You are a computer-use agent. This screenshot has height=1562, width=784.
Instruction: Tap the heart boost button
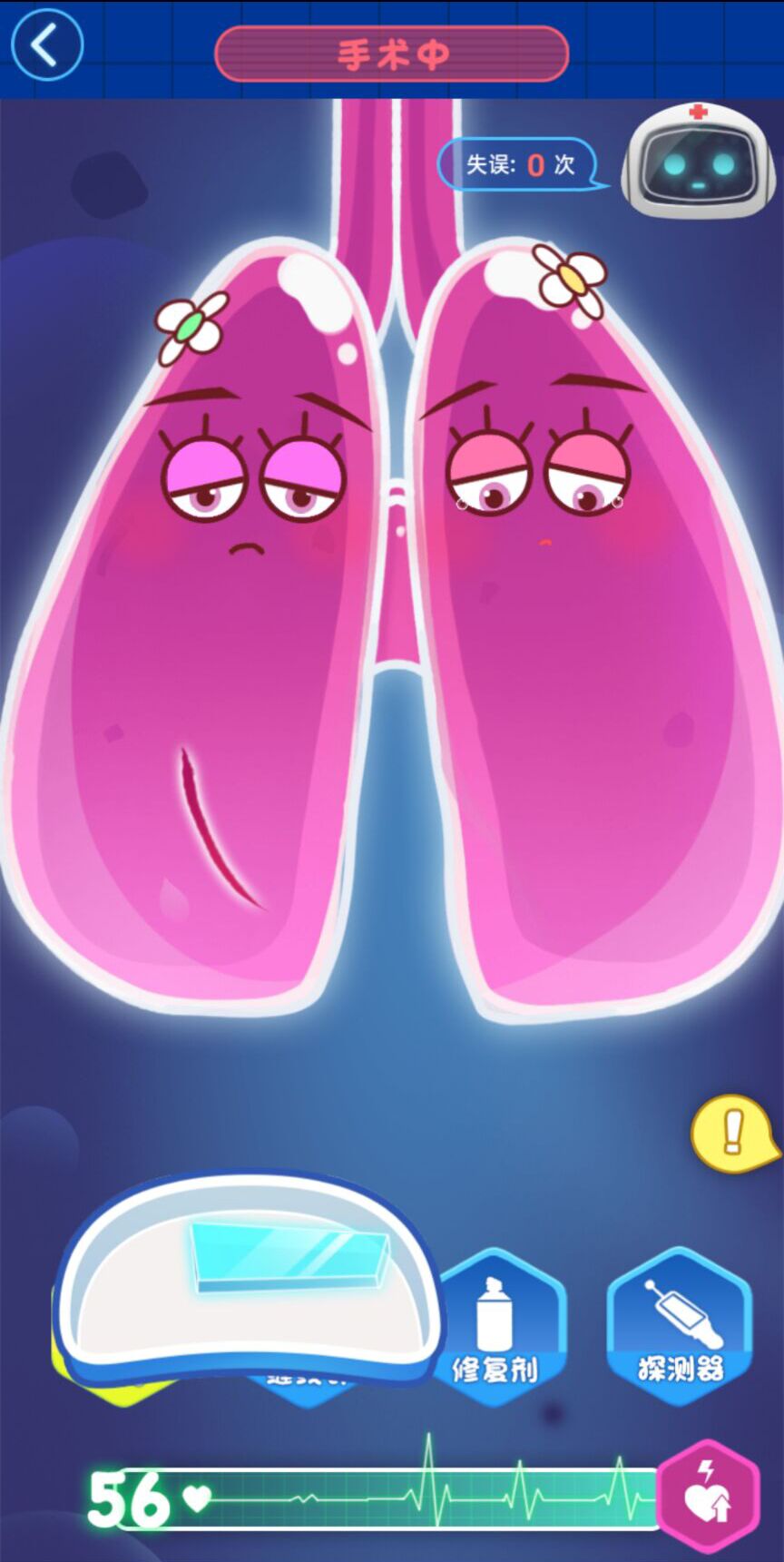pyautogui.click(x=709, y=1496)
